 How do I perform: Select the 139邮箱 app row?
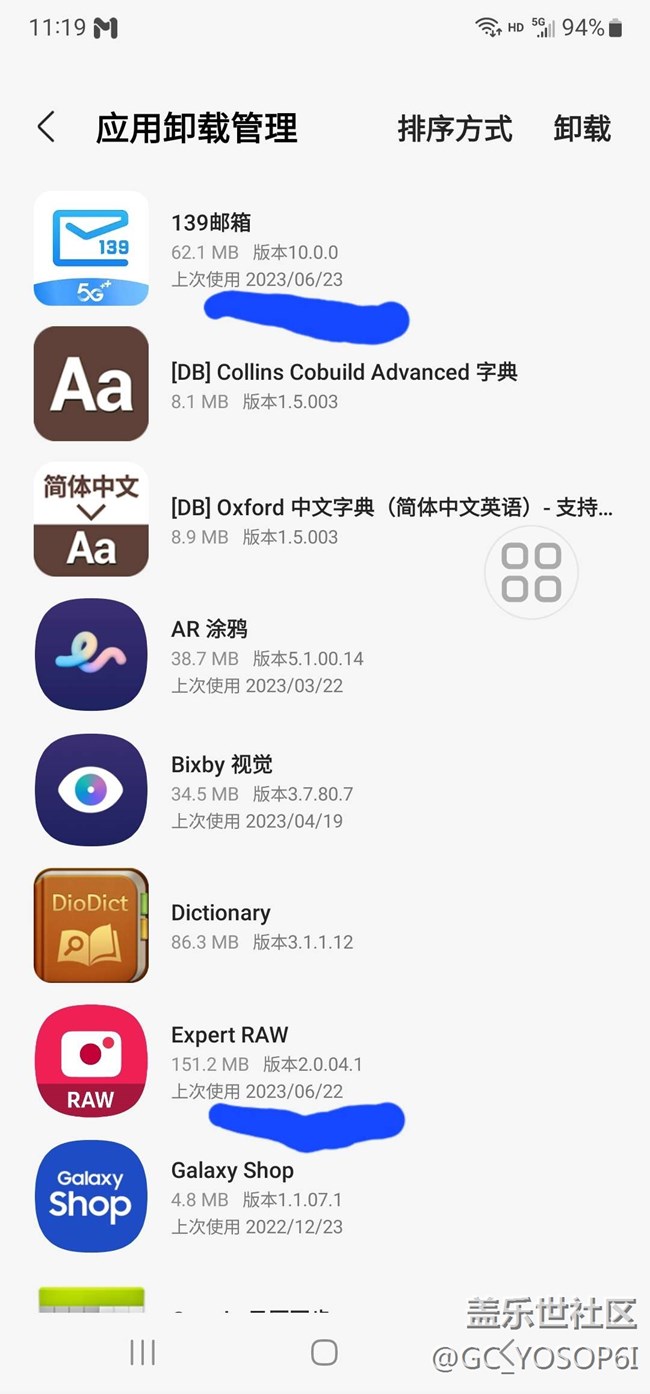pos(325,249)
